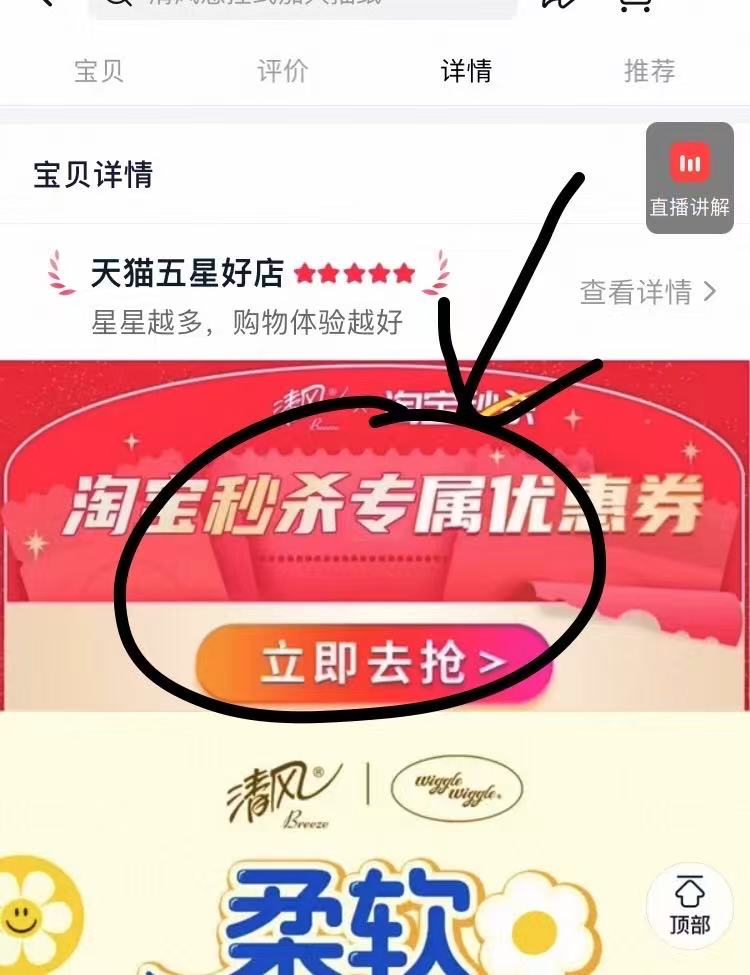Open the 推荐 tab
Screen dimensions: 750x975
coord(649,71)
